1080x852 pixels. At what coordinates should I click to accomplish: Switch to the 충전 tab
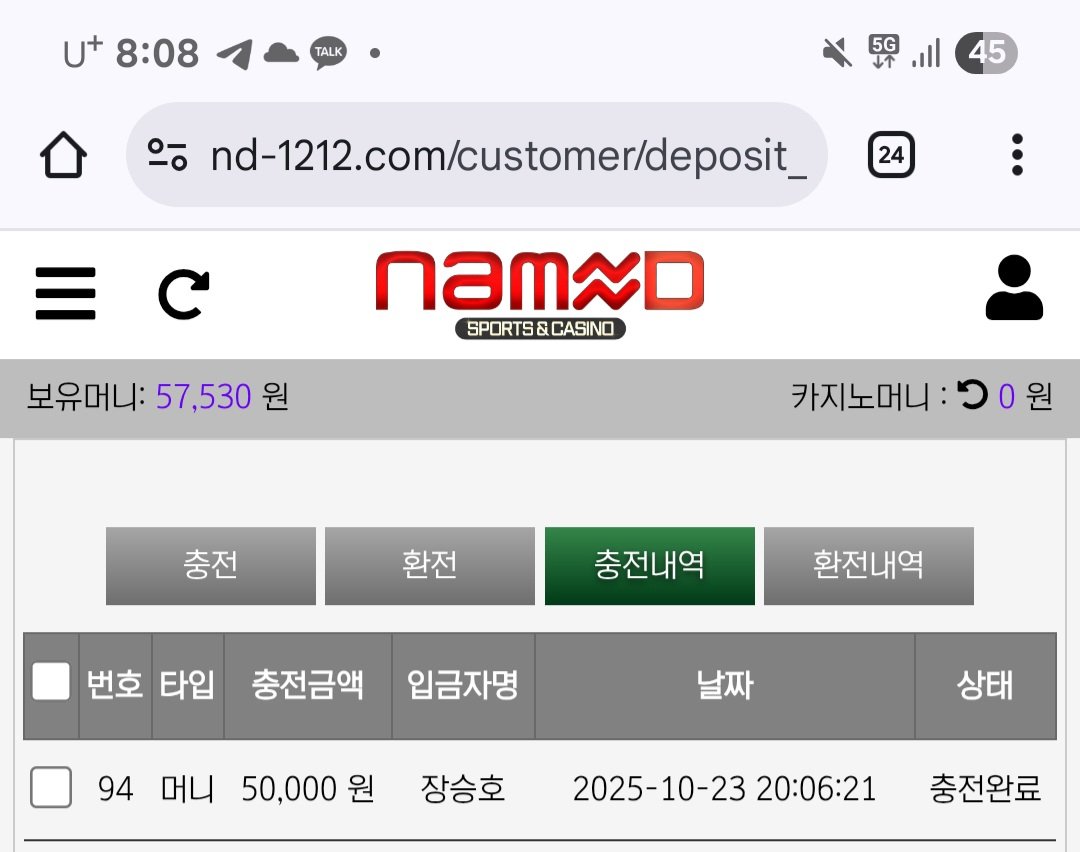click(x=210, y=566)
